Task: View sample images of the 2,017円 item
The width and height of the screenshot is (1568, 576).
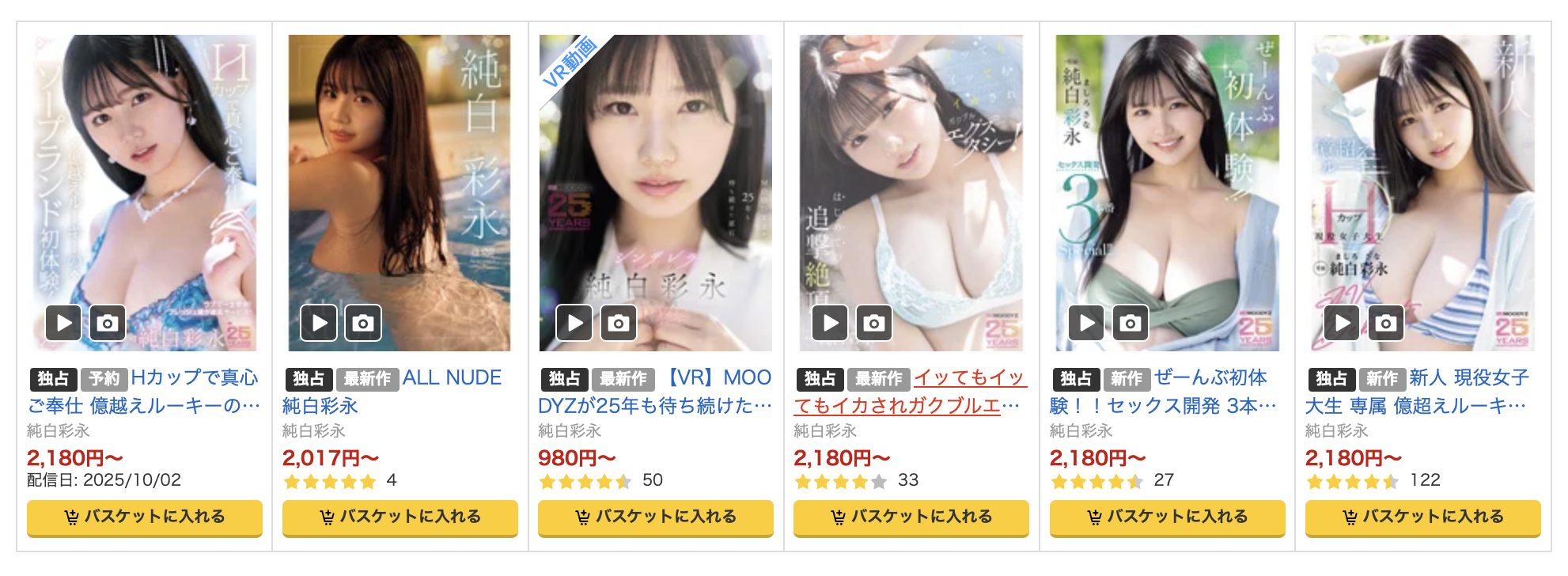Action: pos(363,323)
